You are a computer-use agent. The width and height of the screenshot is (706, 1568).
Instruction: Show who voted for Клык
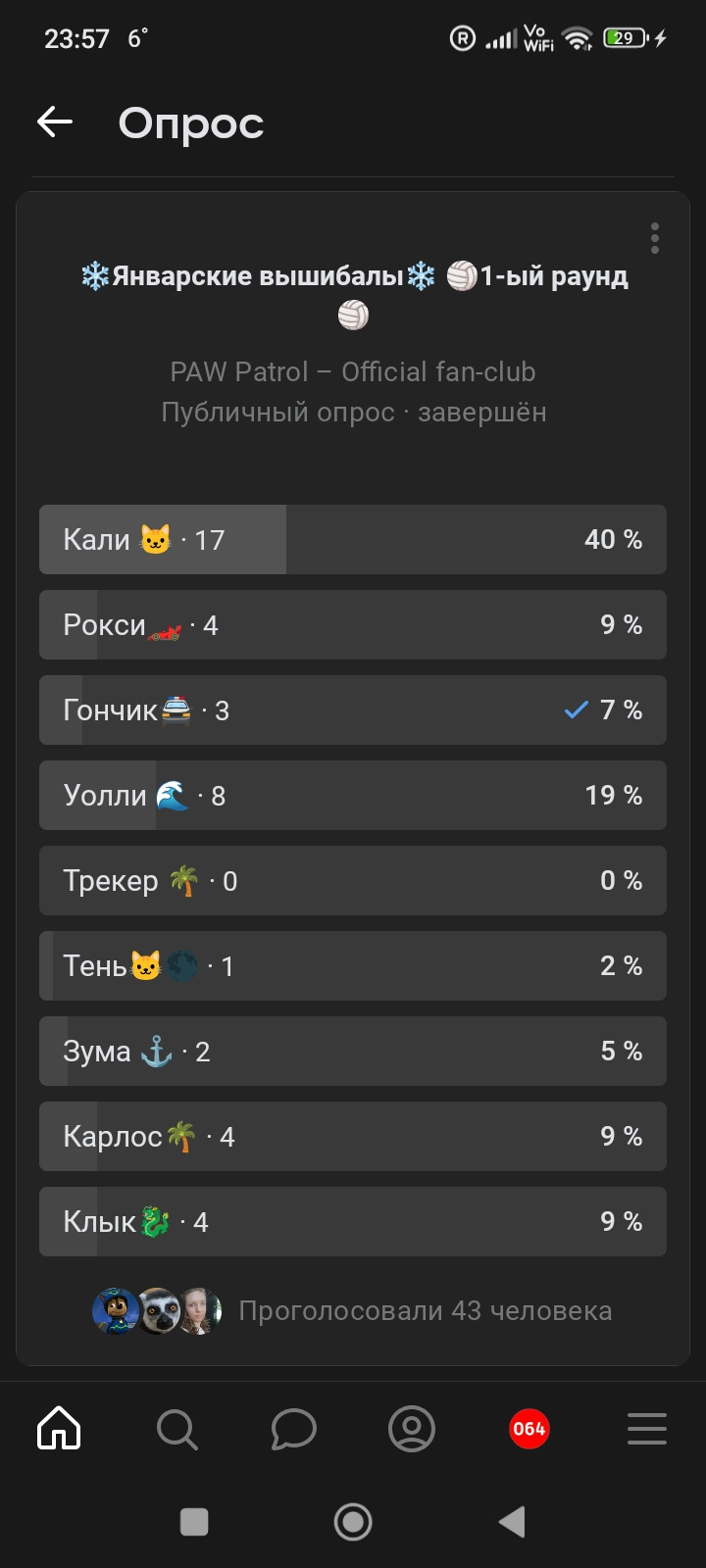click(353, 1222)
